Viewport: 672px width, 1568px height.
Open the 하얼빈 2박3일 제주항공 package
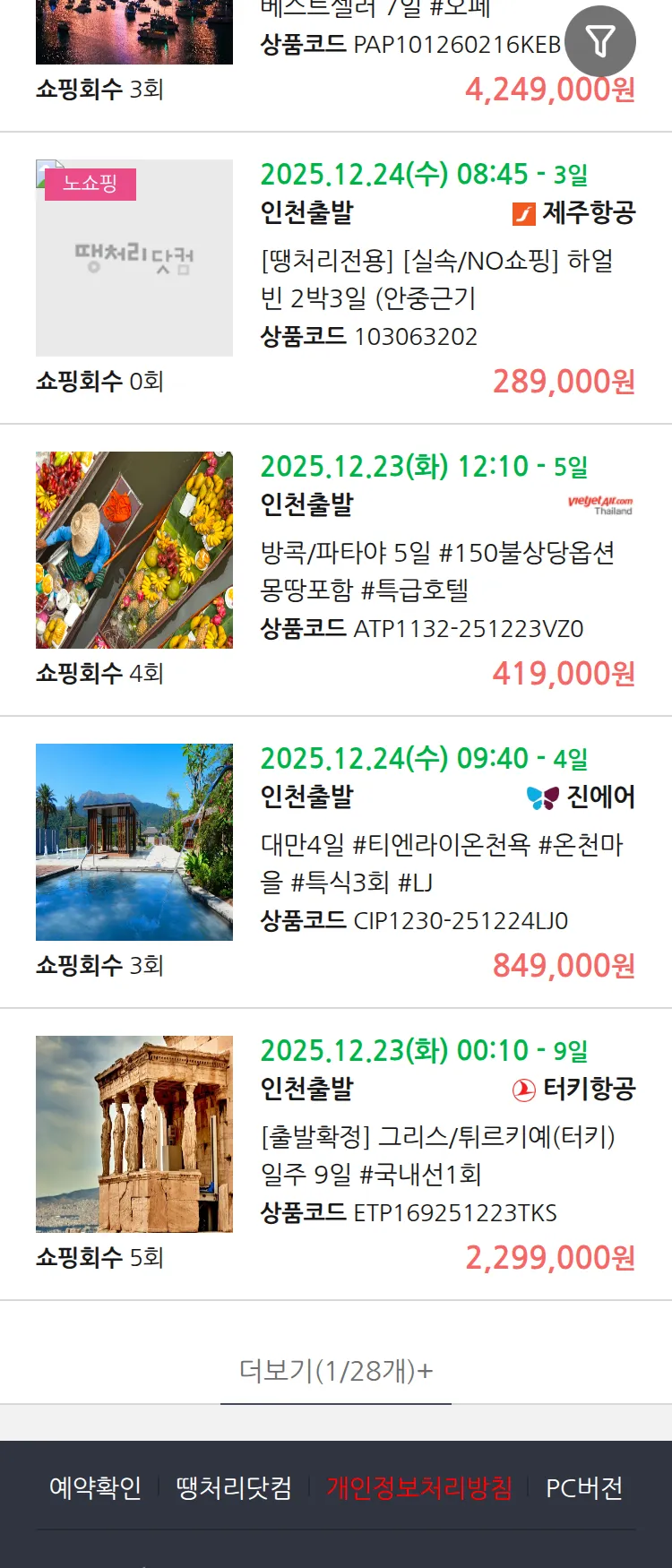pos(437,279)
